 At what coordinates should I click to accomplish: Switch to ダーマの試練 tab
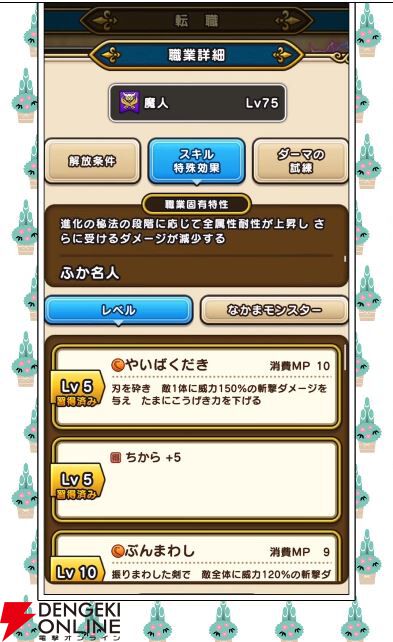(x=300, y=161)
